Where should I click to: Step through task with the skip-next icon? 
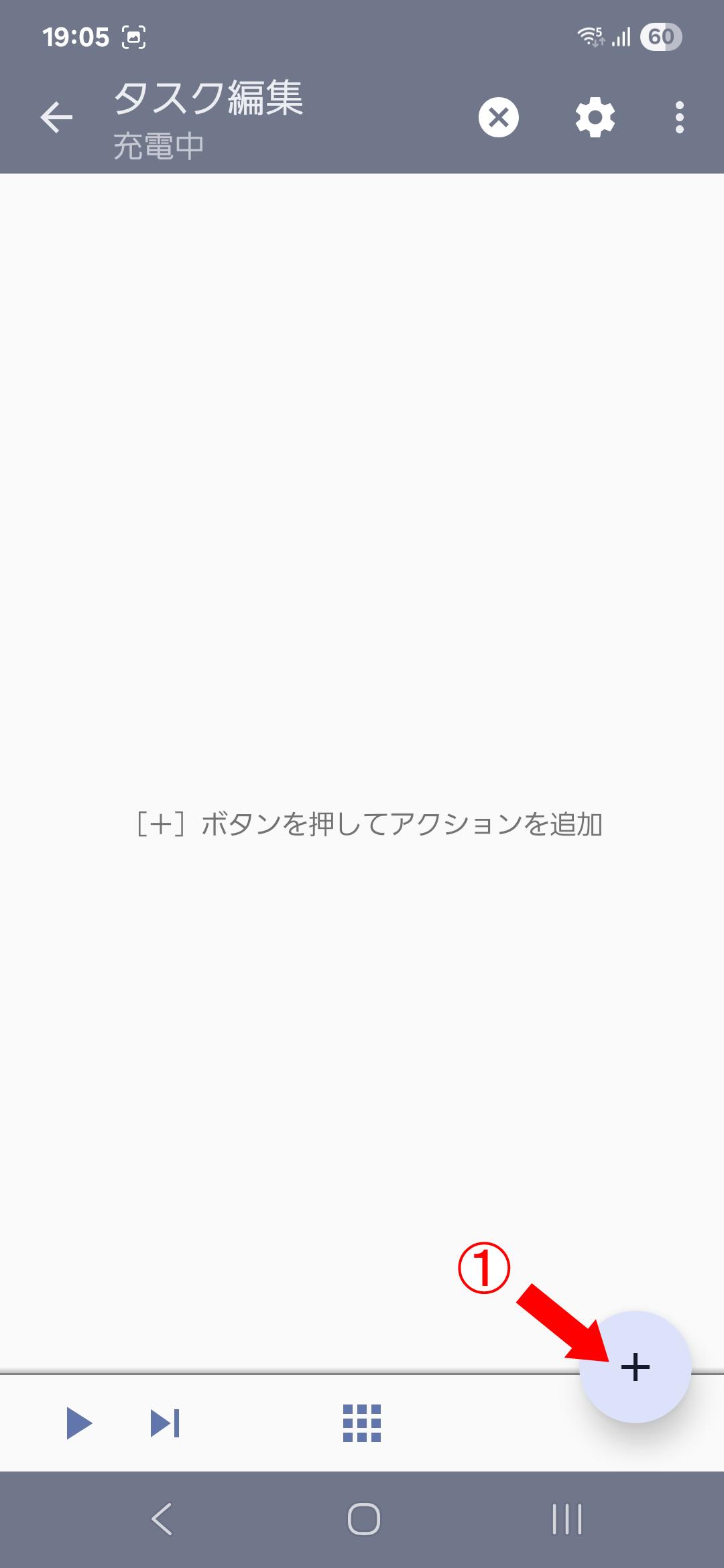[x=165, y=1423]
